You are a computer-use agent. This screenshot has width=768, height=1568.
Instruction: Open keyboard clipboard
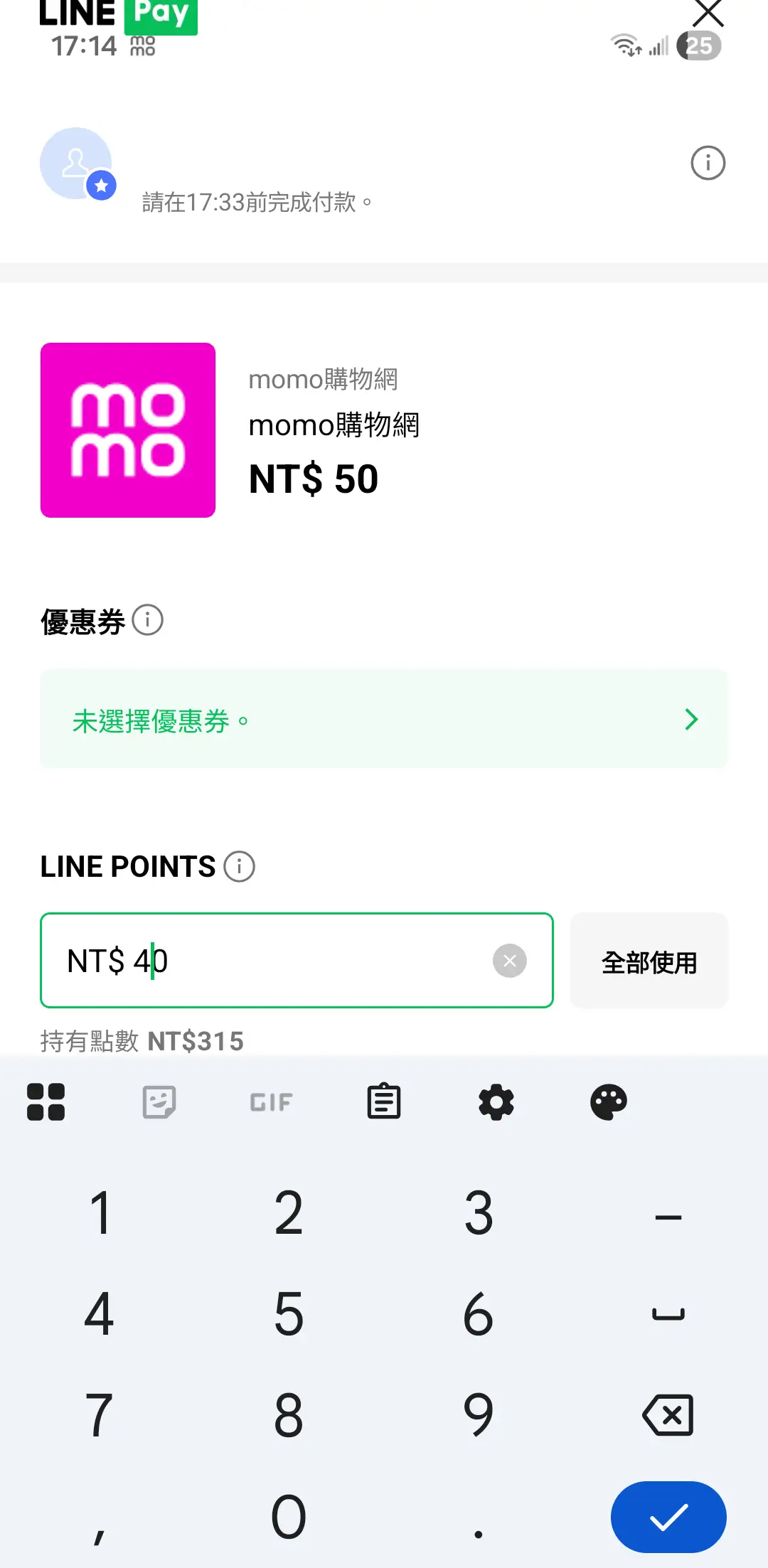click(x=384, y=1102)
